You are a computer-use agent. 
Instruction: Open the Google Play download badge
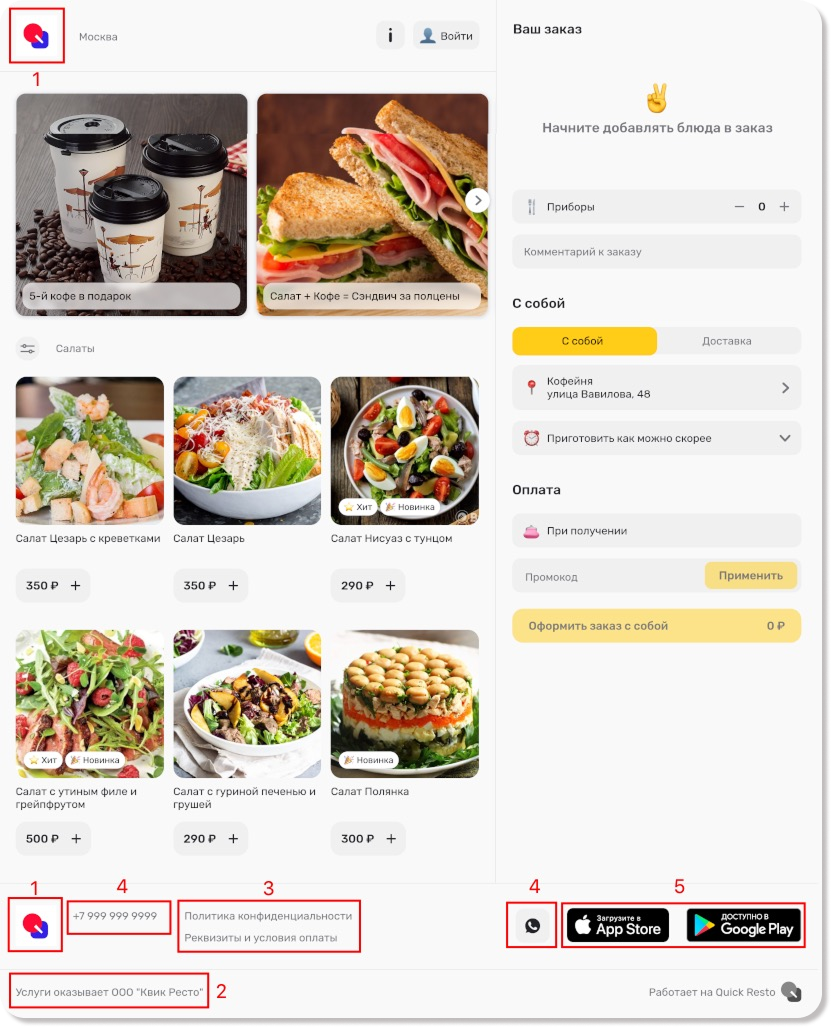(744, 925)
